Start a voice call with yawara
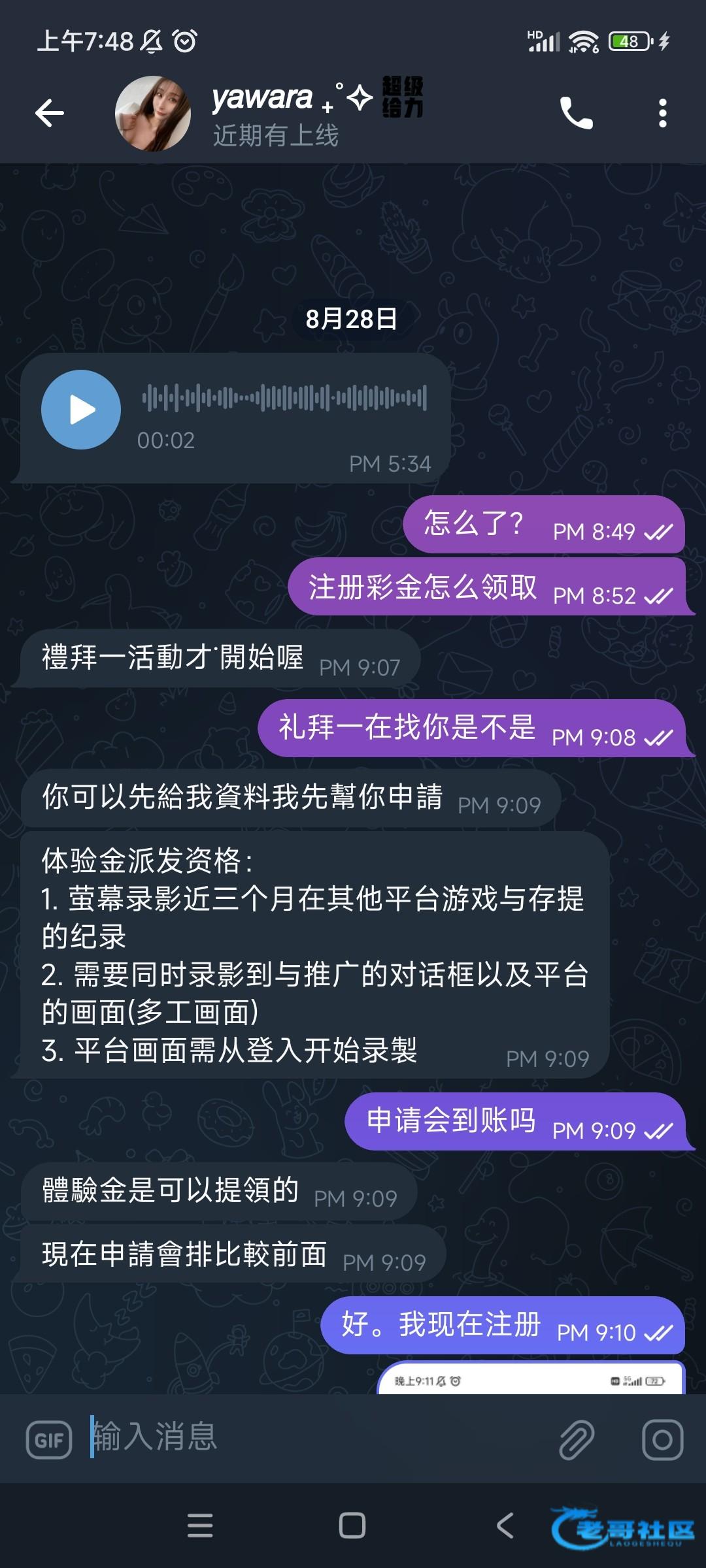Image resolution: width=706 pixels, height=1568 pixels. point(576,113)
